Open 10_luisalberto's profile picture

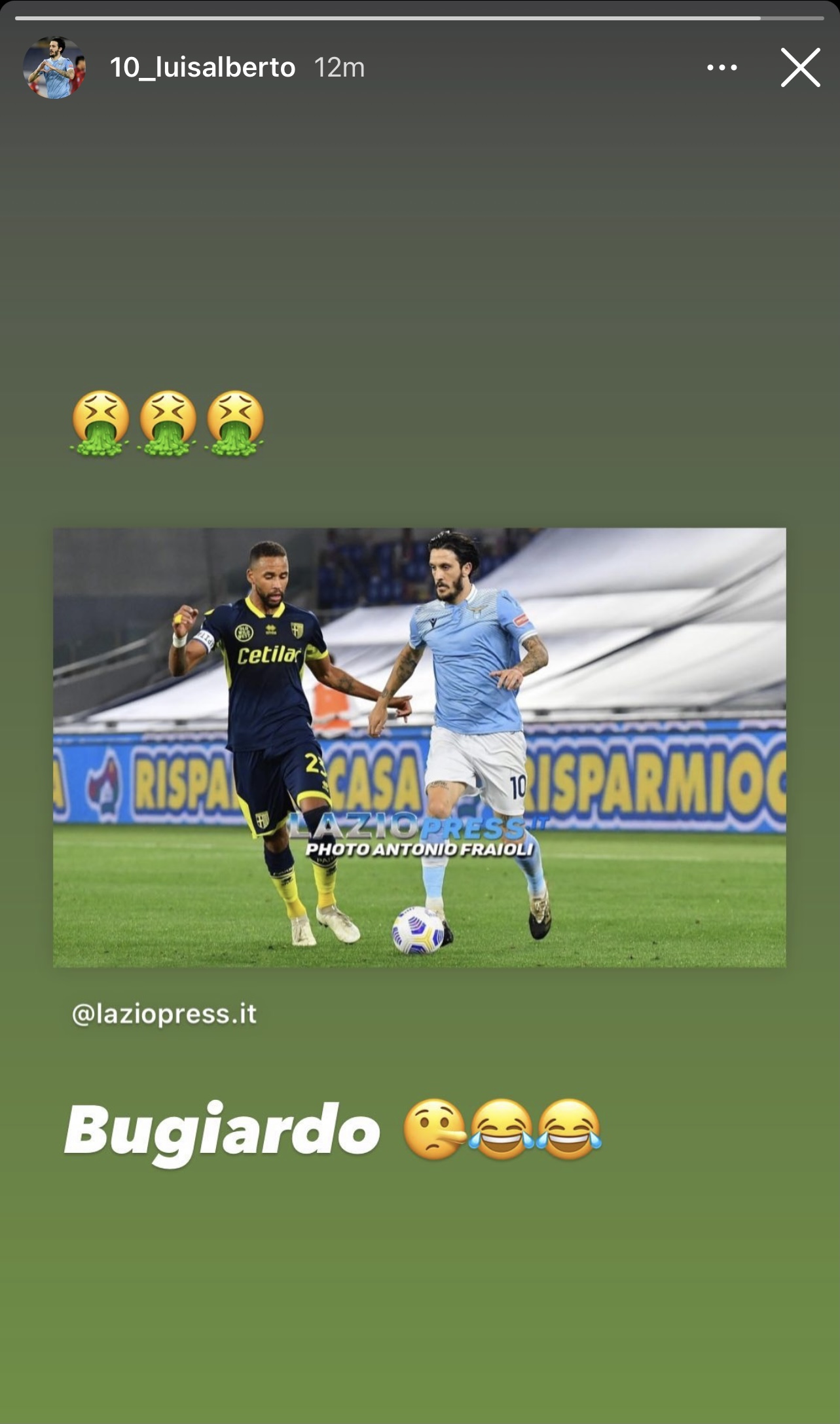click(54, 67)
